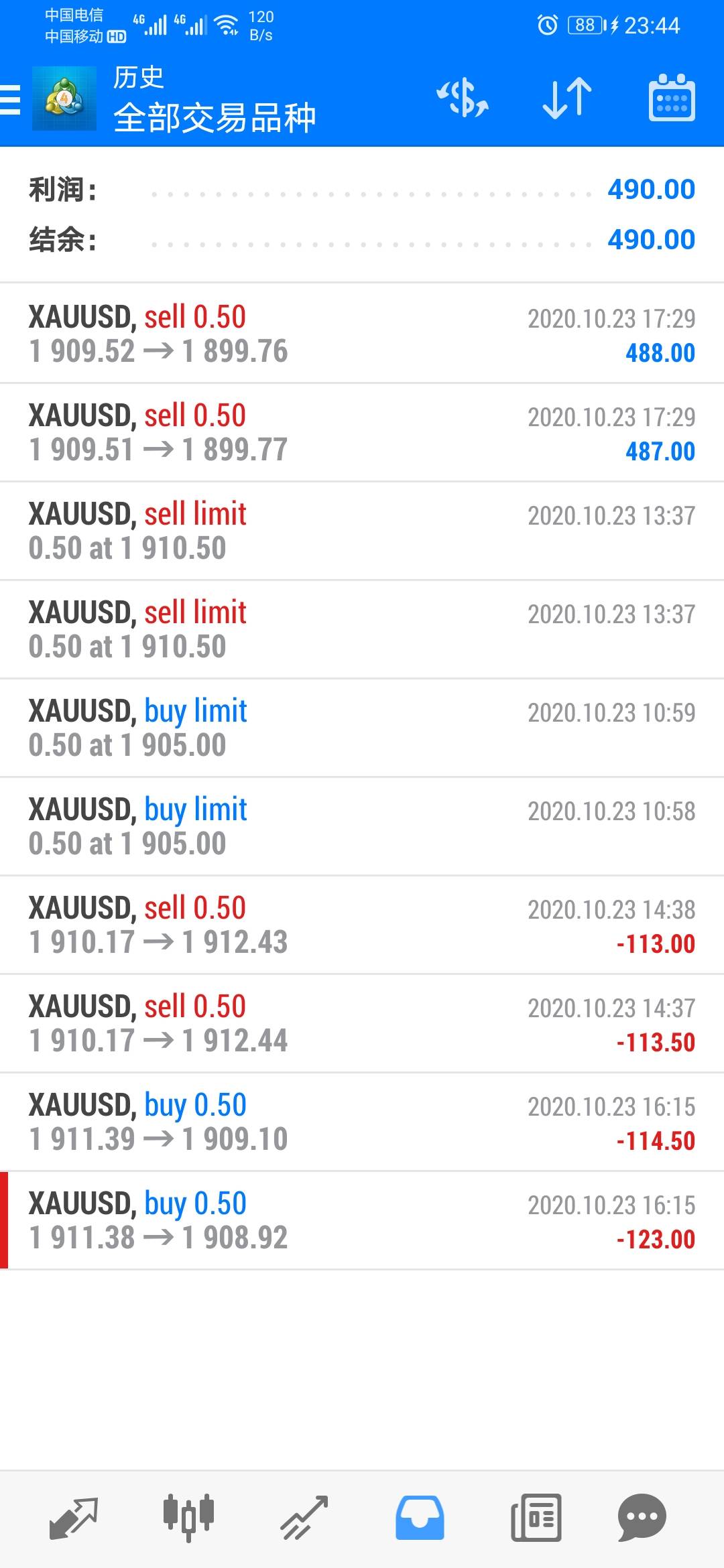Open the buy limit order from 10:58
Viewport: 724px width, 1568px height.
pos(362,826)
